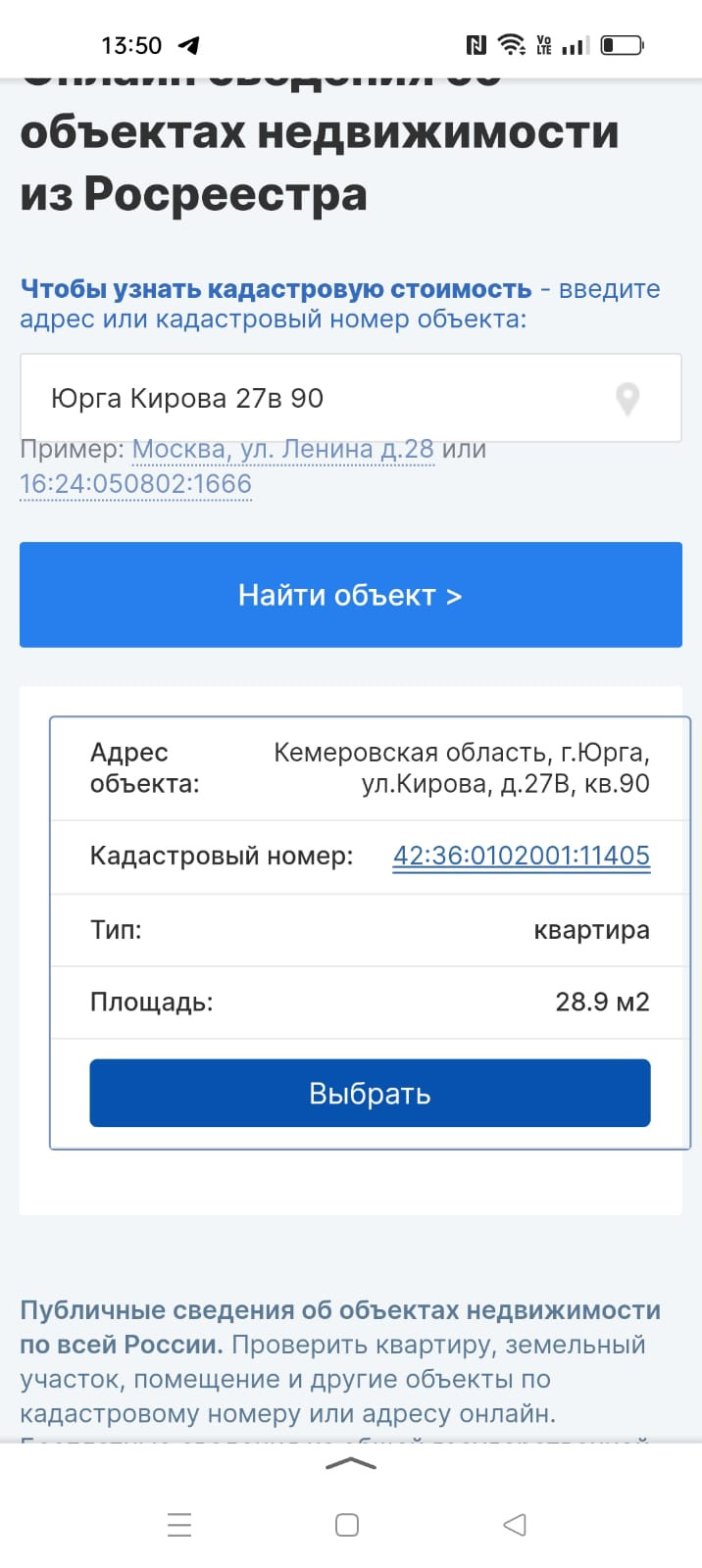Select the found apartment with Выбрать
The width and height of the screenshot is (702, 1568).
(x=370, y=1093)
